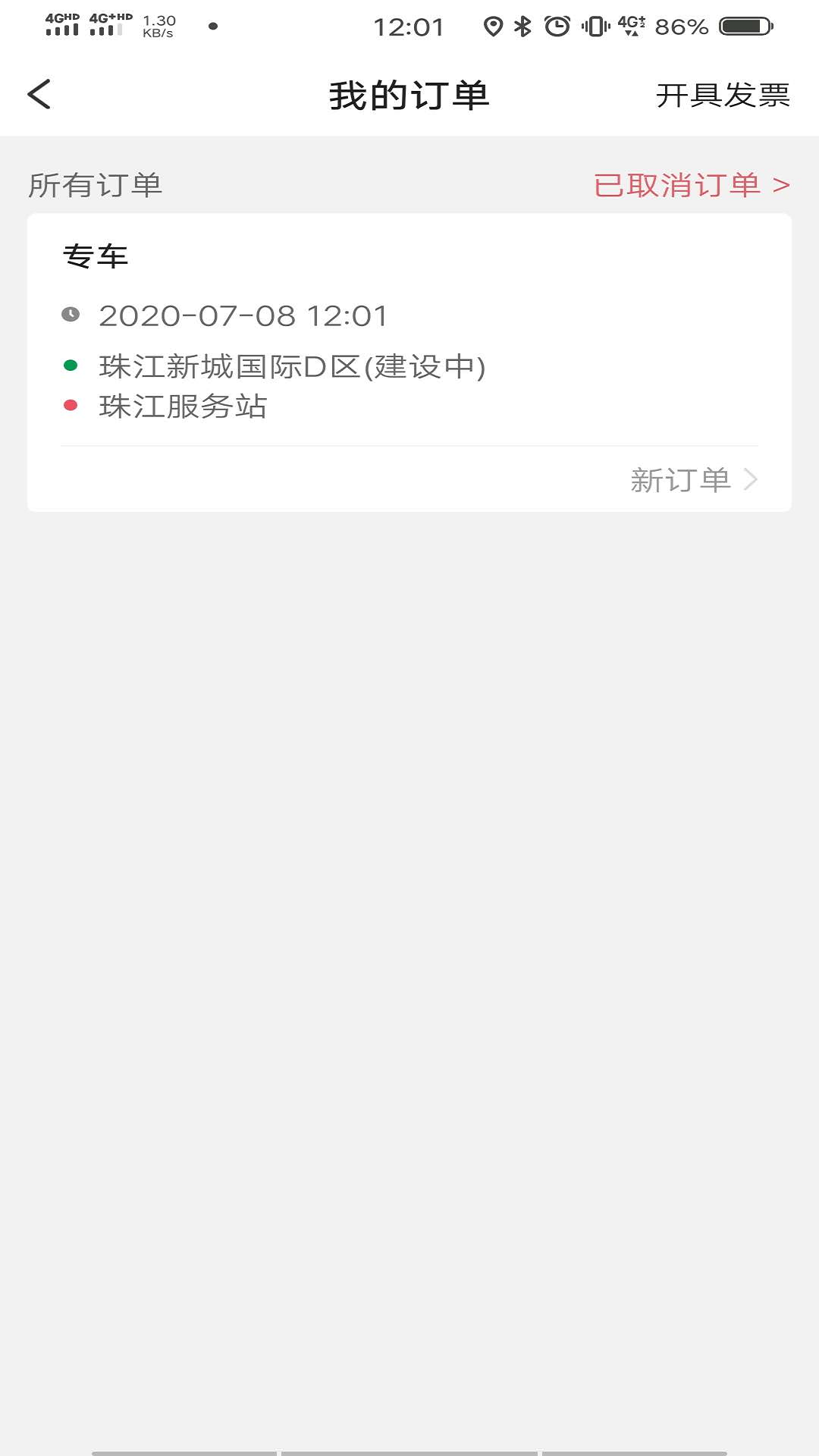Open 开具发票 invoice option

point(723,96)
